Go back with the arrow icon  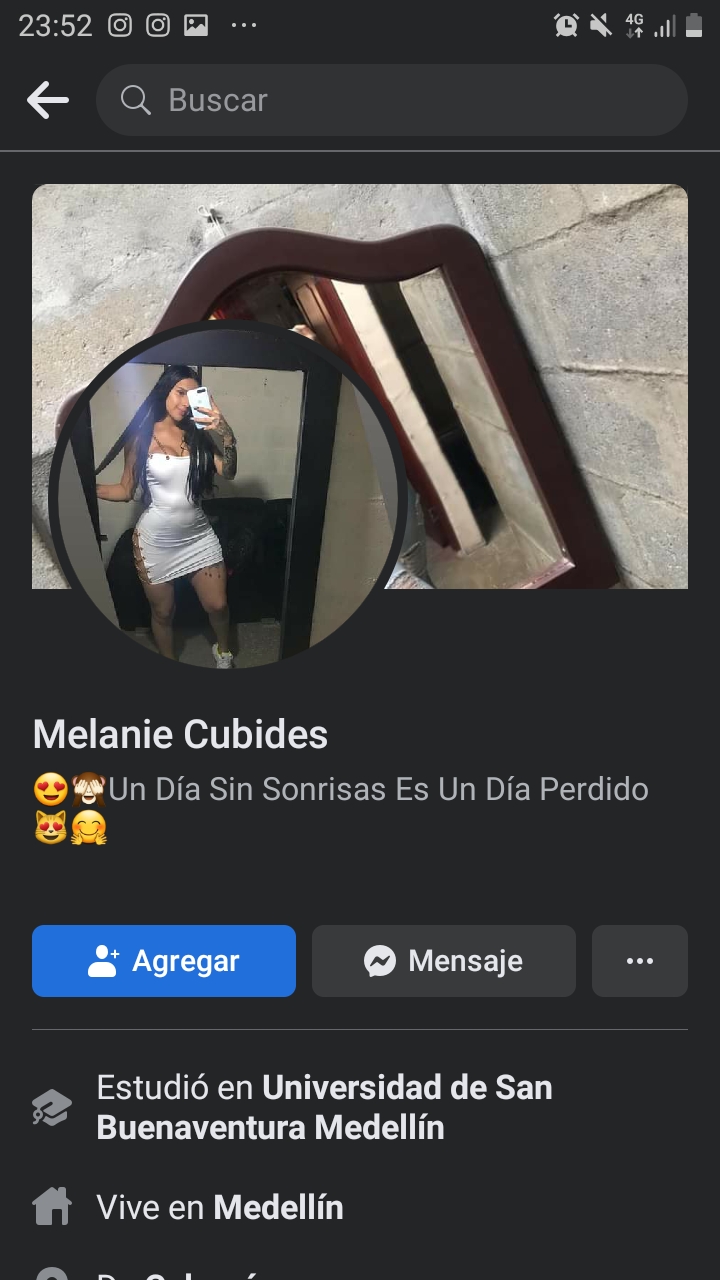(47, 100)
